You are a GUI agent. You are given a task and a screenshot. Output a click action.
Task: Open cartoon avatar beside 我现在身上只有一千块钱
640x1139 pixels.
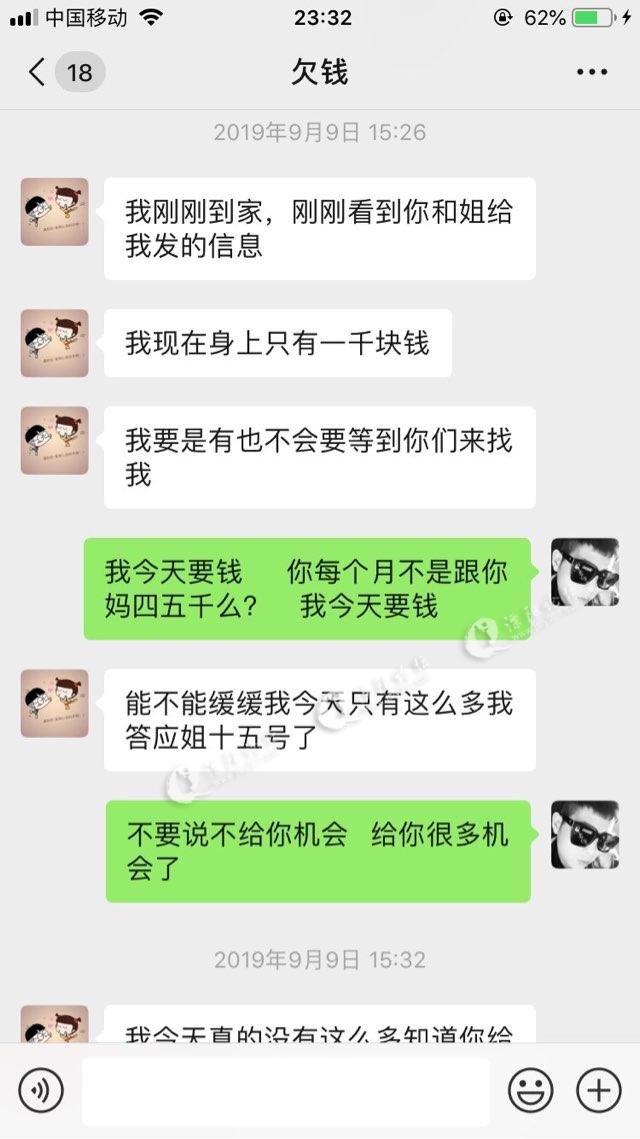(55, 343)
